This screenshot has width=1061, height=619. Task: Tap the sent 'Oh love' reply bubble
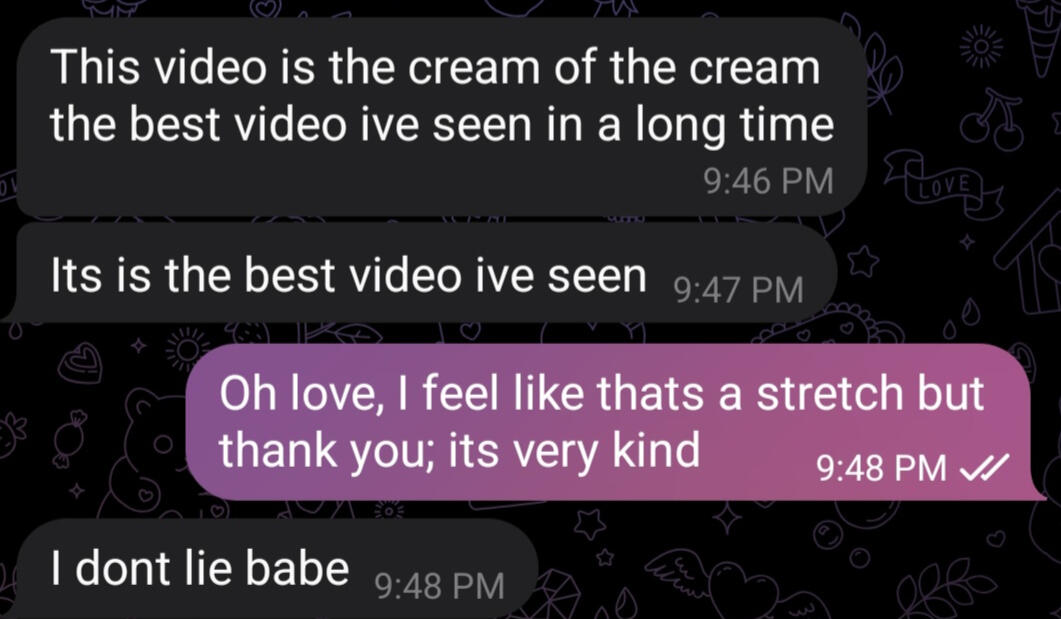click(x=610, y=422)
